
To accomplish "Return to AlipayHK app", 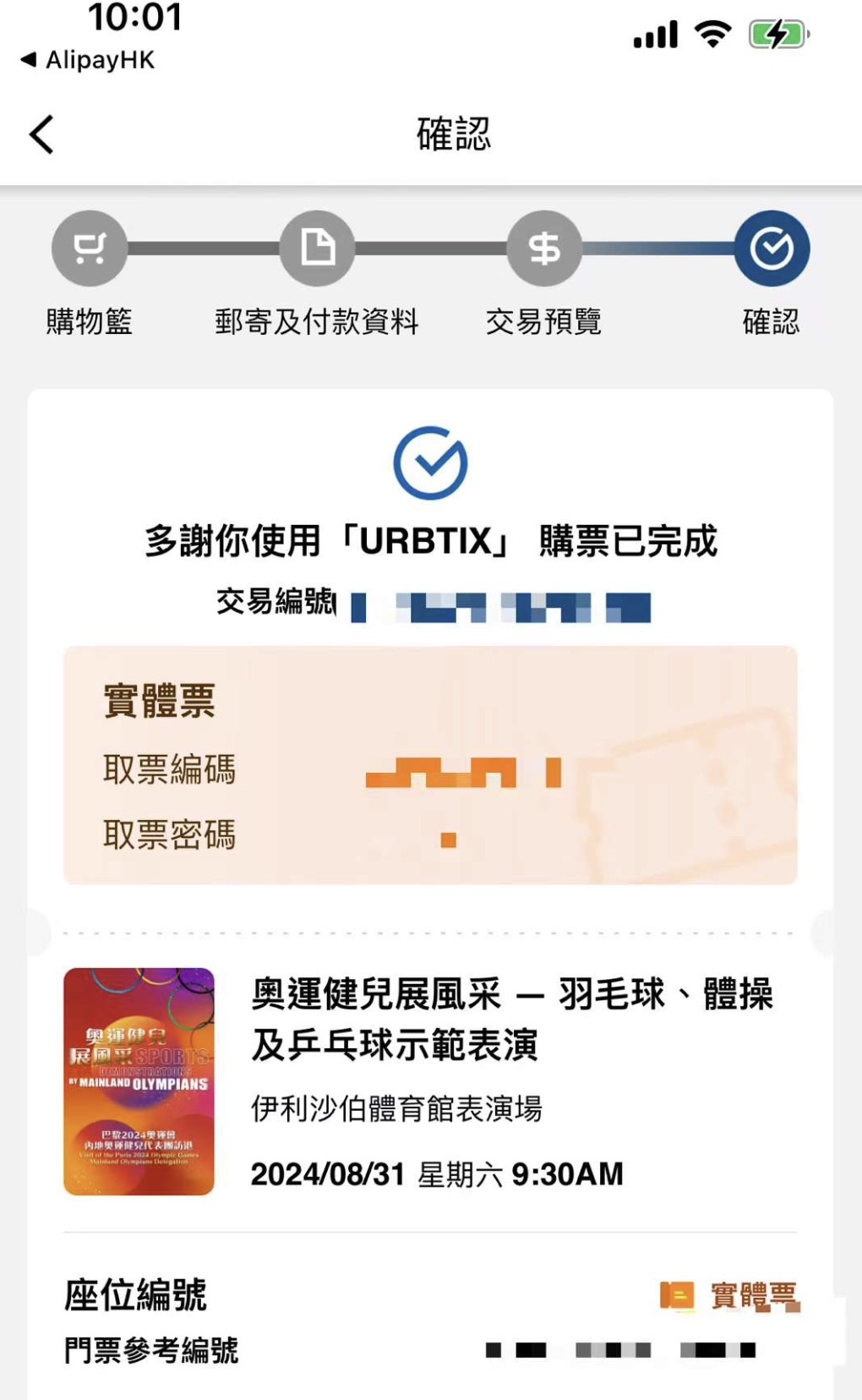I will pos(88,60).
